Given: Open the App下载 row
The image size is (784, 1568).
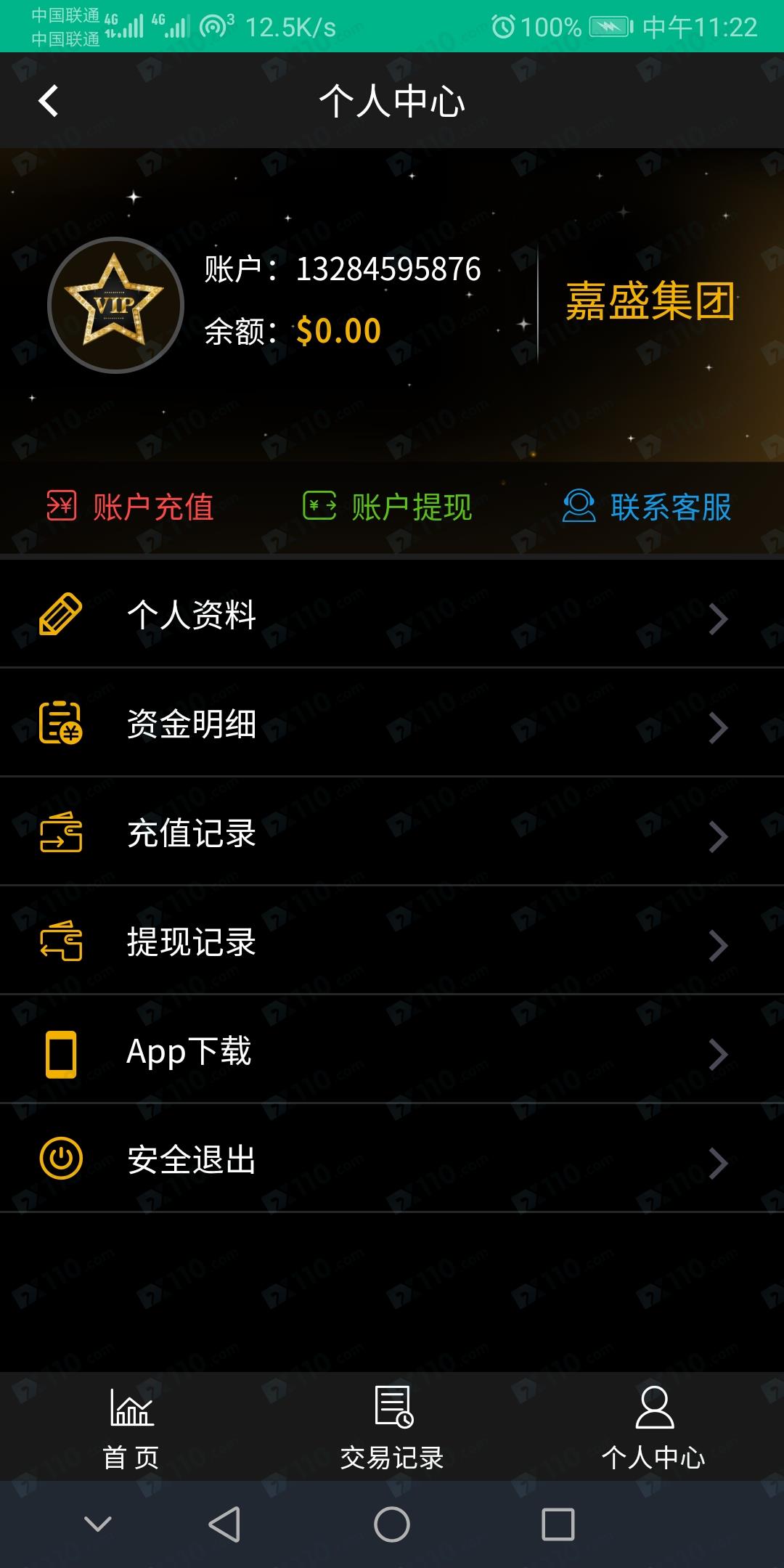Looking at the screenshot, I should (392, 1050).
